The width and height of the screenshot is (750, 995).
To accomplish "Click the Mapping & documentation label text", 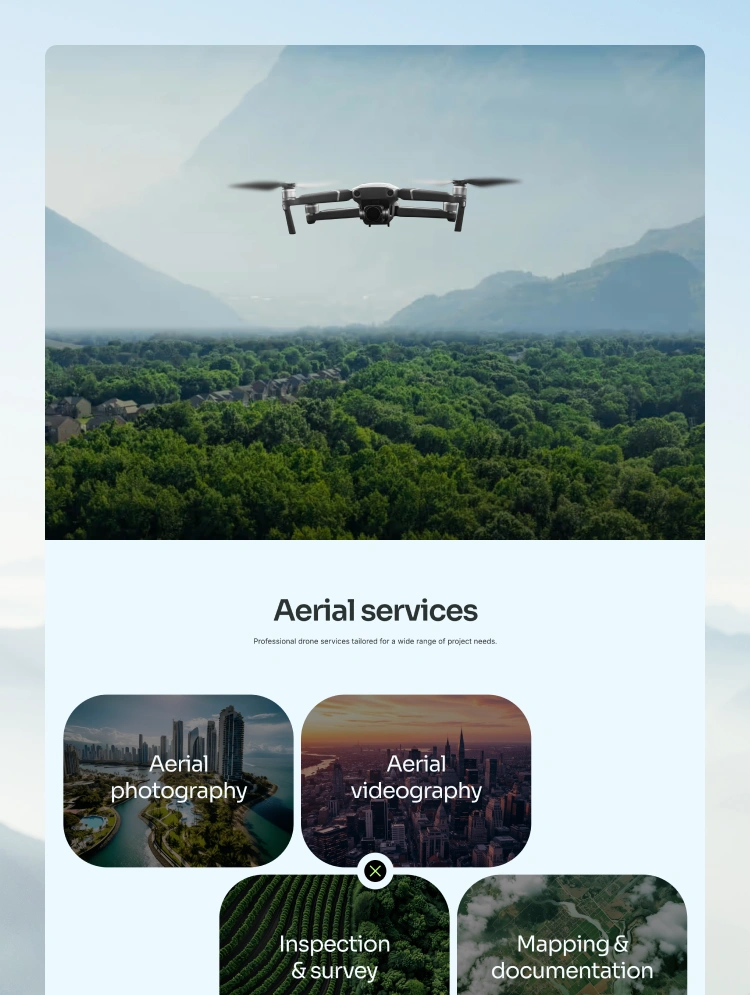I will (x=572, y=957).
